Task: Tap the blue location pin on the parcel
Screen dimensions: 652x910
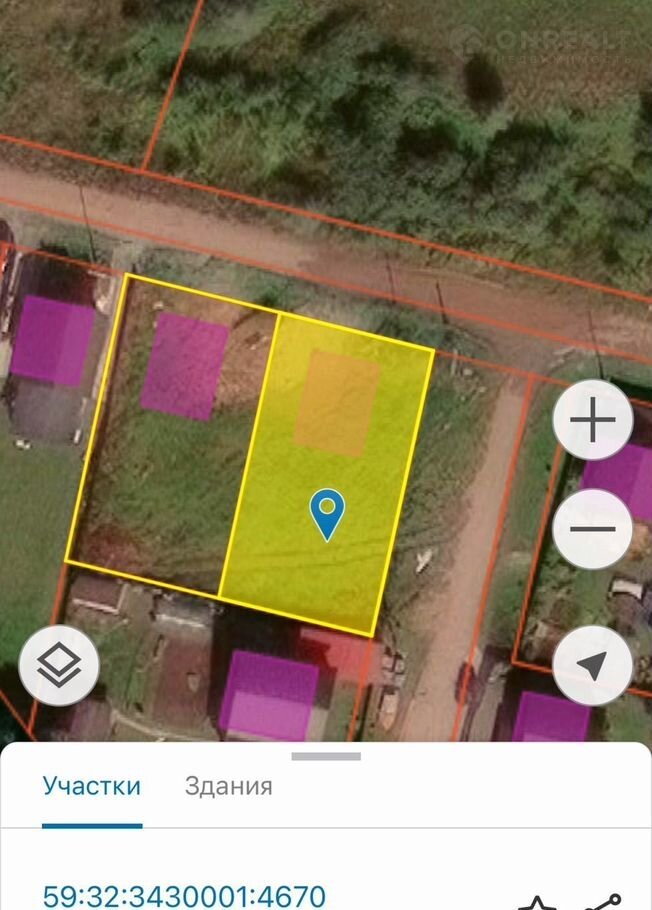Action: (326, 513)
